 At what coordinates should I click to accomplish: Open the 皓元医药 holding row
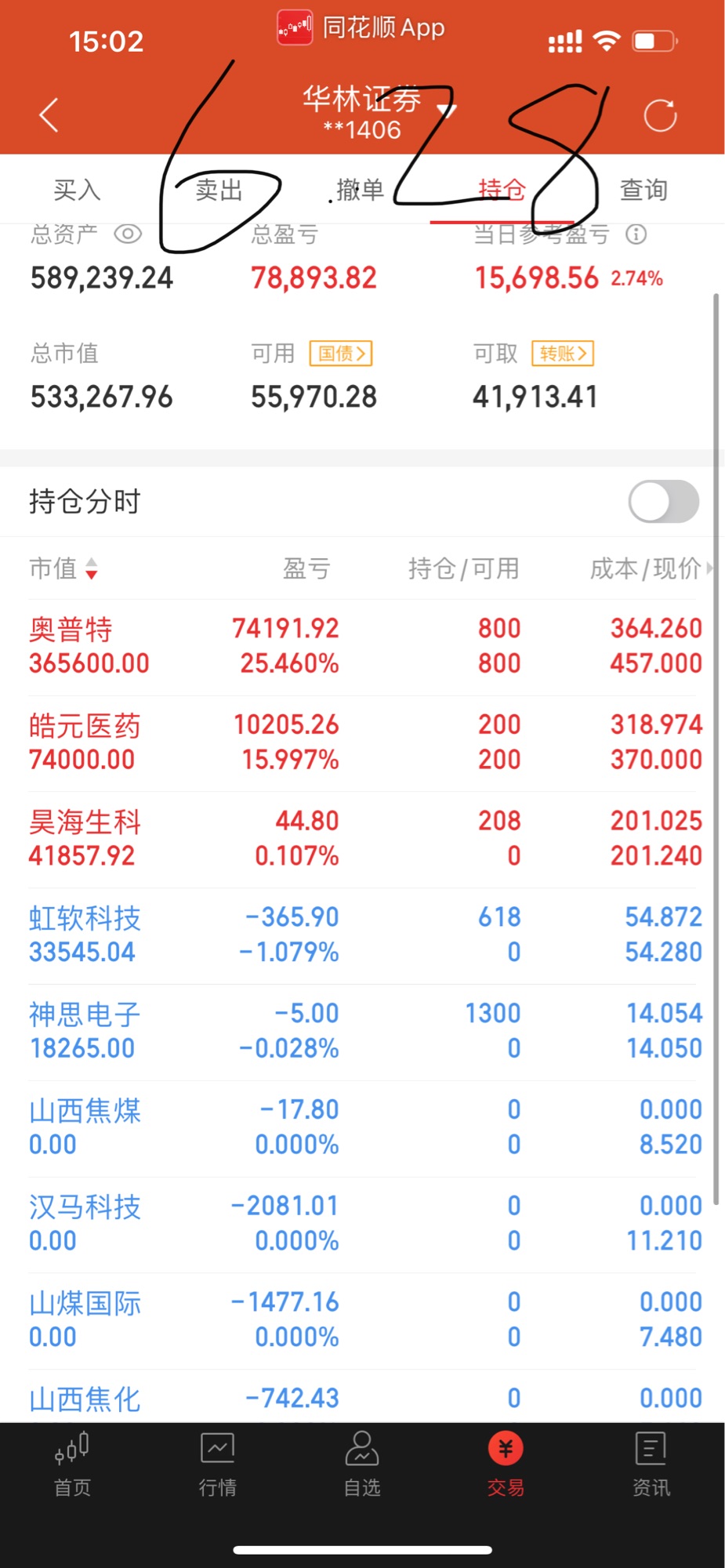click(362, 742)
